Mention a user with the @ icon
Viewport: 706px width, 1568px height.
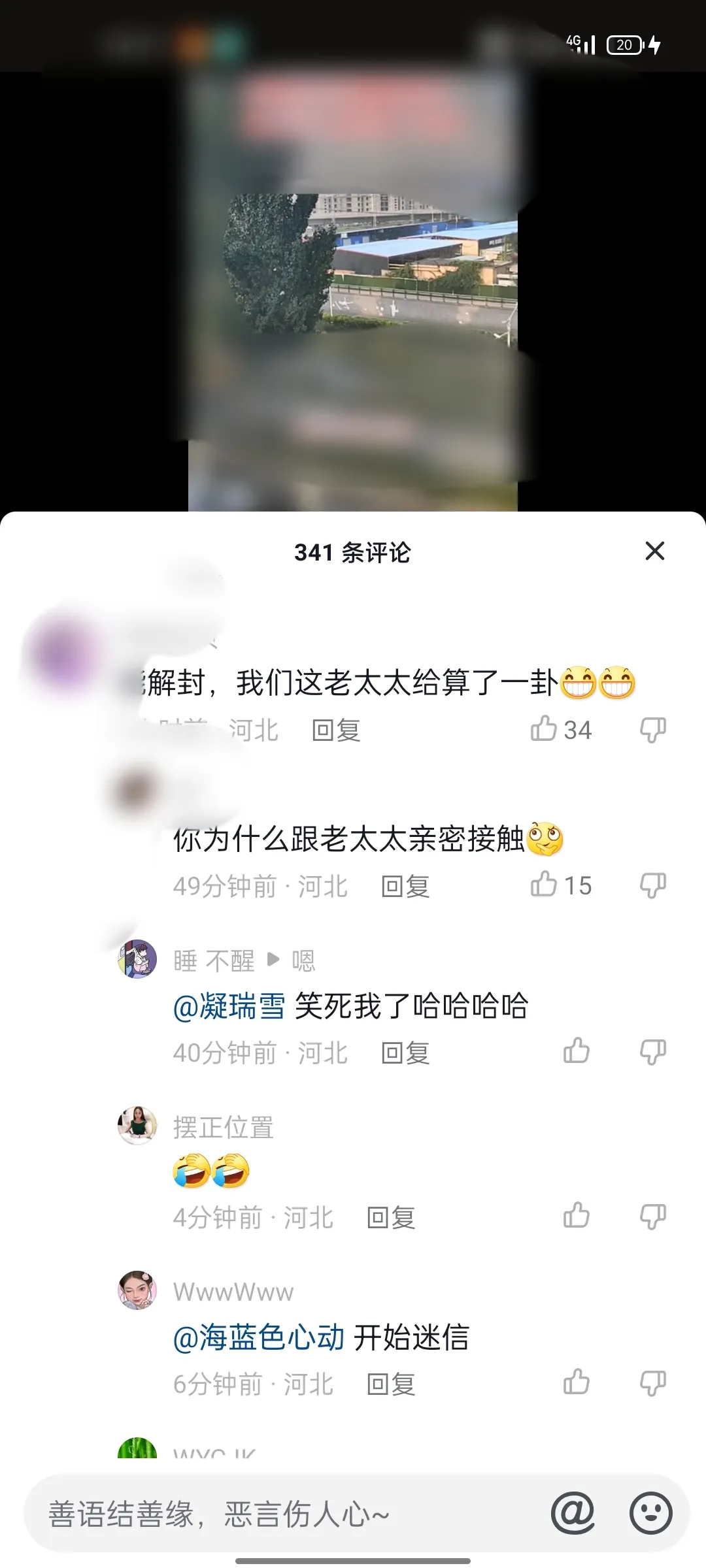tap(573, 1512)
